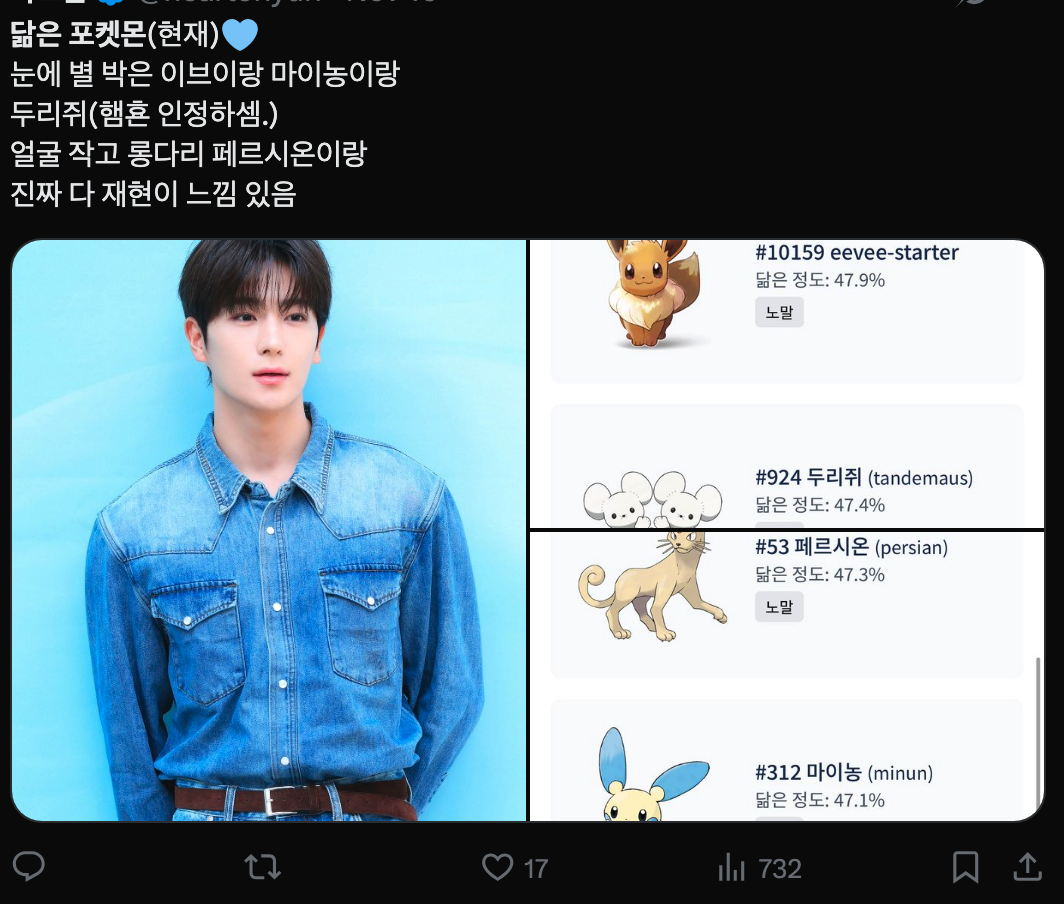Image resolution: width=1064 pixels, height=904 pixels.
Task: Open the eevee-starter results image
Action: click(x=786, y=384)
